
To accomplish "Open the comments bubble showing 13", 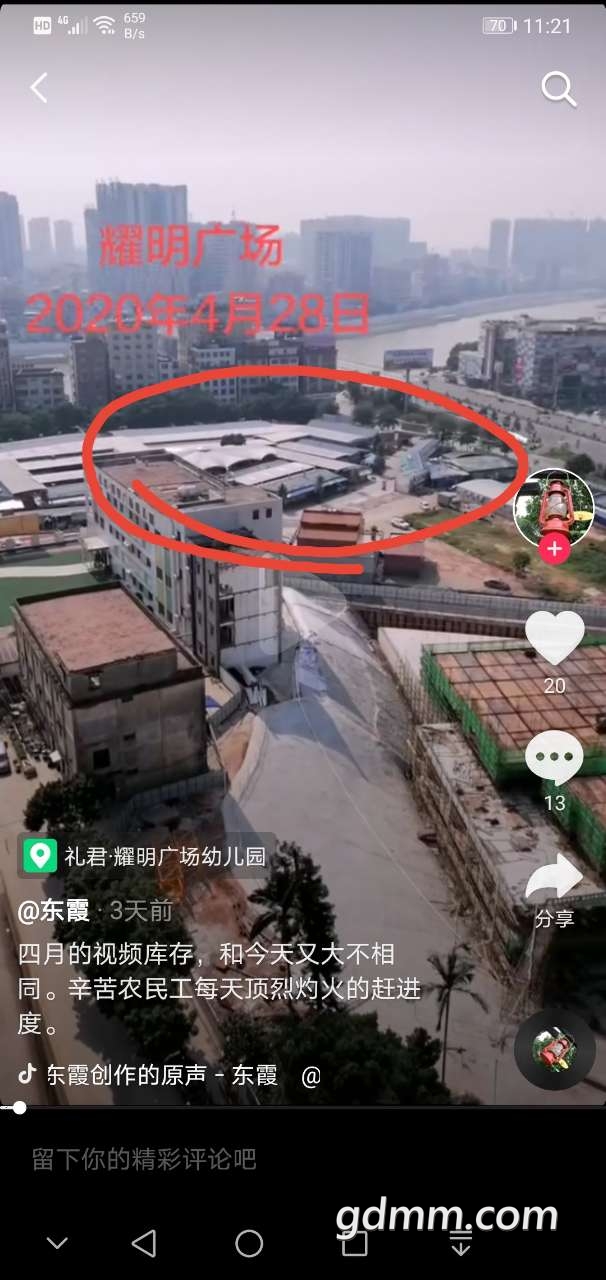I will coord(554,758).
